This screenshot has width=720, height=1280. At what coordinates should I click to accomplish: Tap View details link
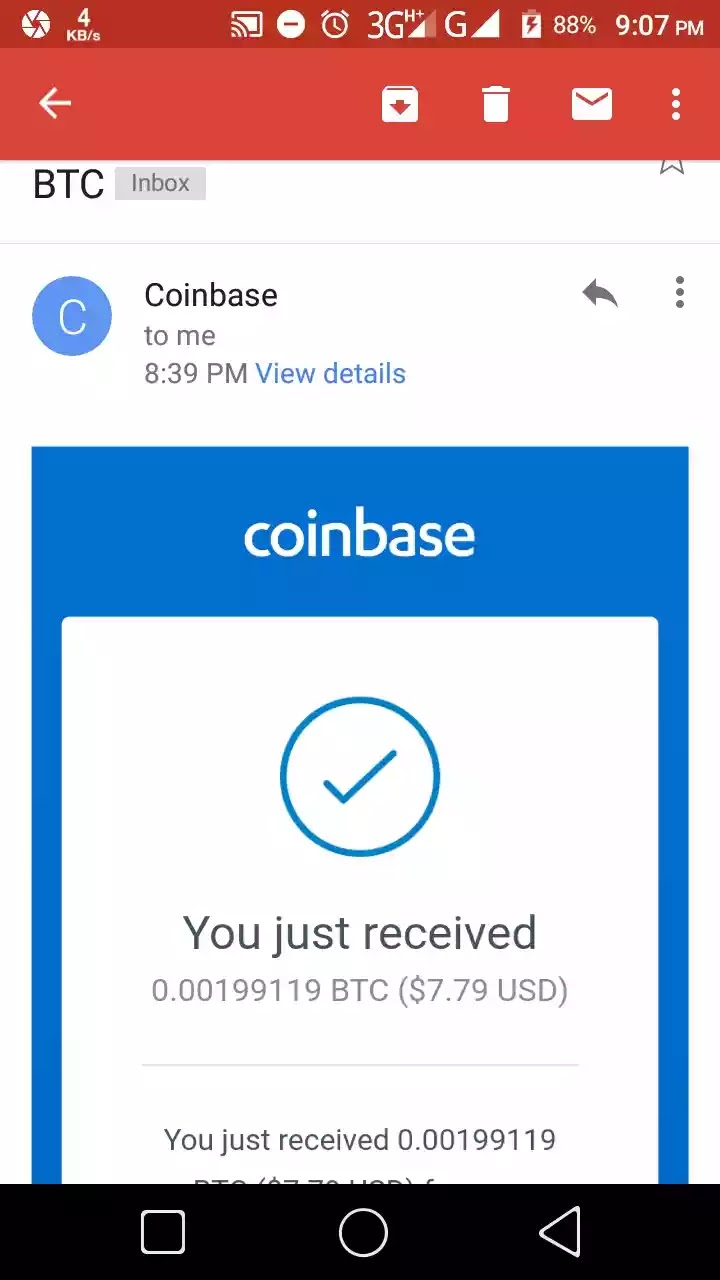(x=330, y=374)
